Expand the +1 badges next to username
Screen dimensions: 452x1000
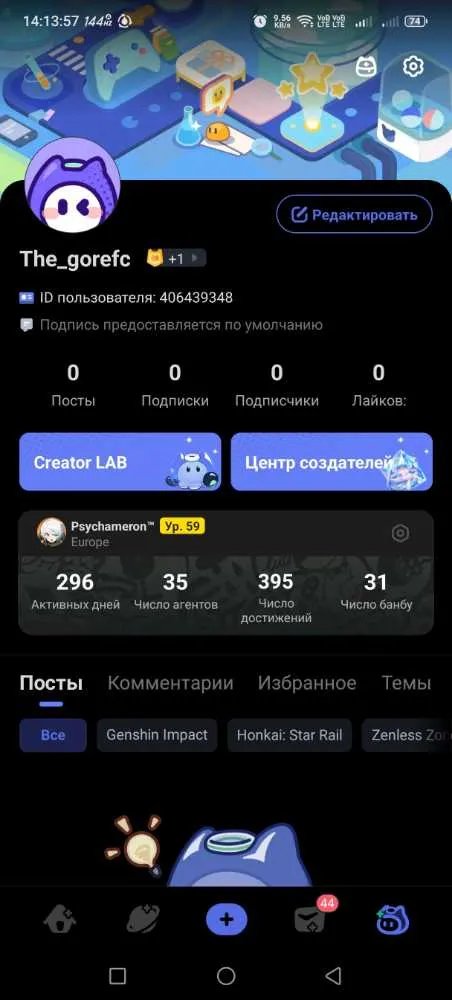point(176,258)
